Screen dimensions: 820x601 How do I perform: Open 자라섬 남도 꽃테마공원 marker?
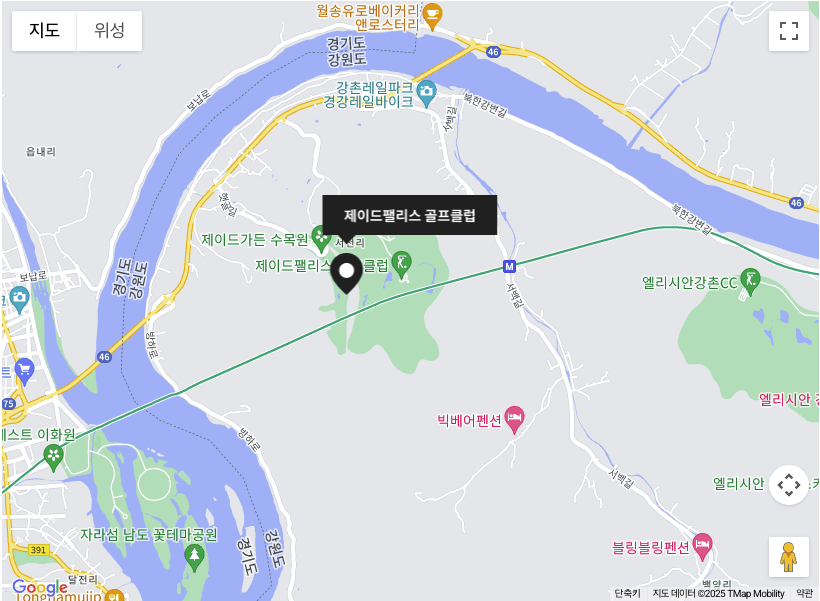(x=194, y=556)
